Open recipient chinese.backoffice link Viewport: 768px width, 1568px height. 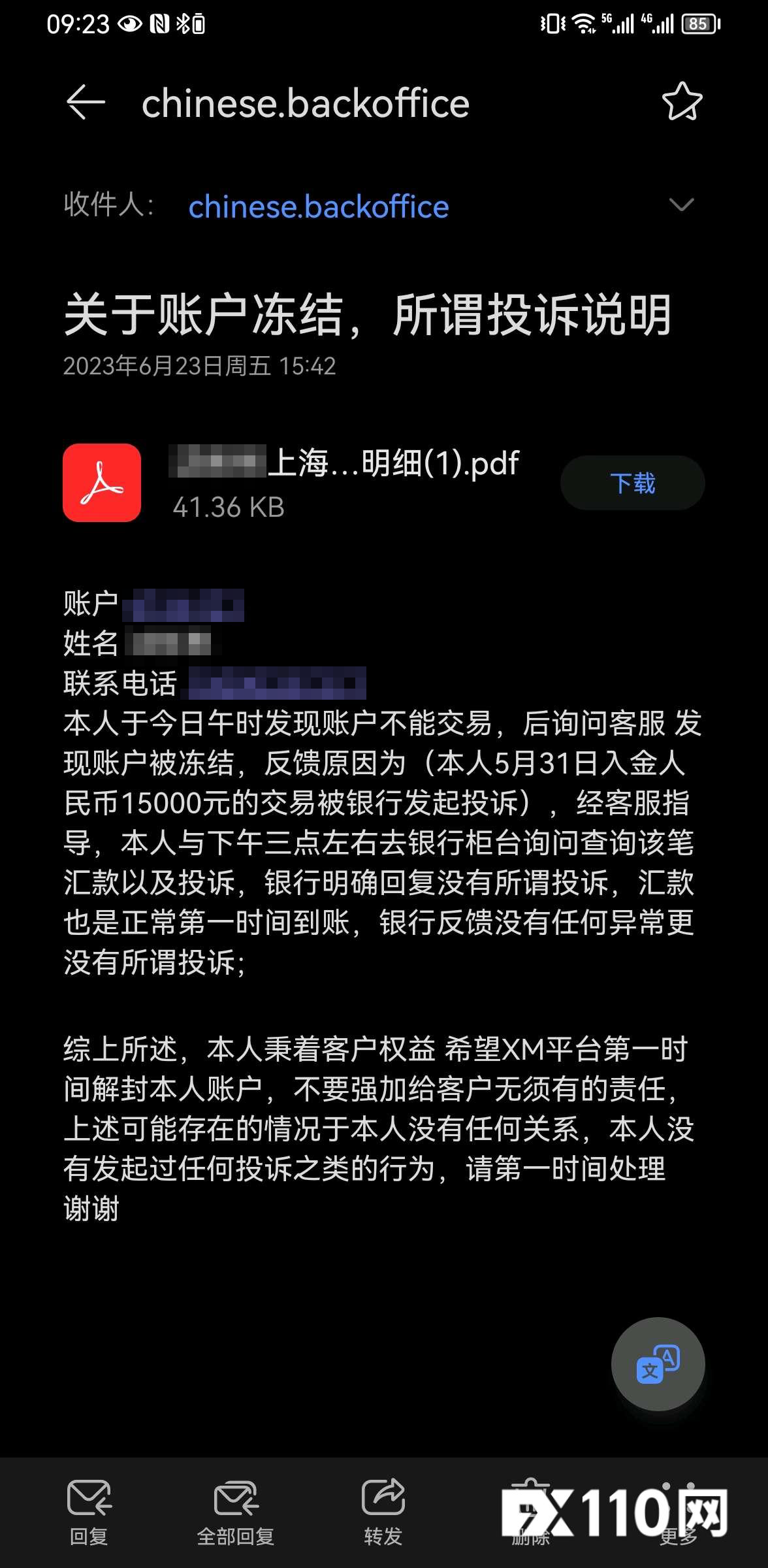point(318,207)
